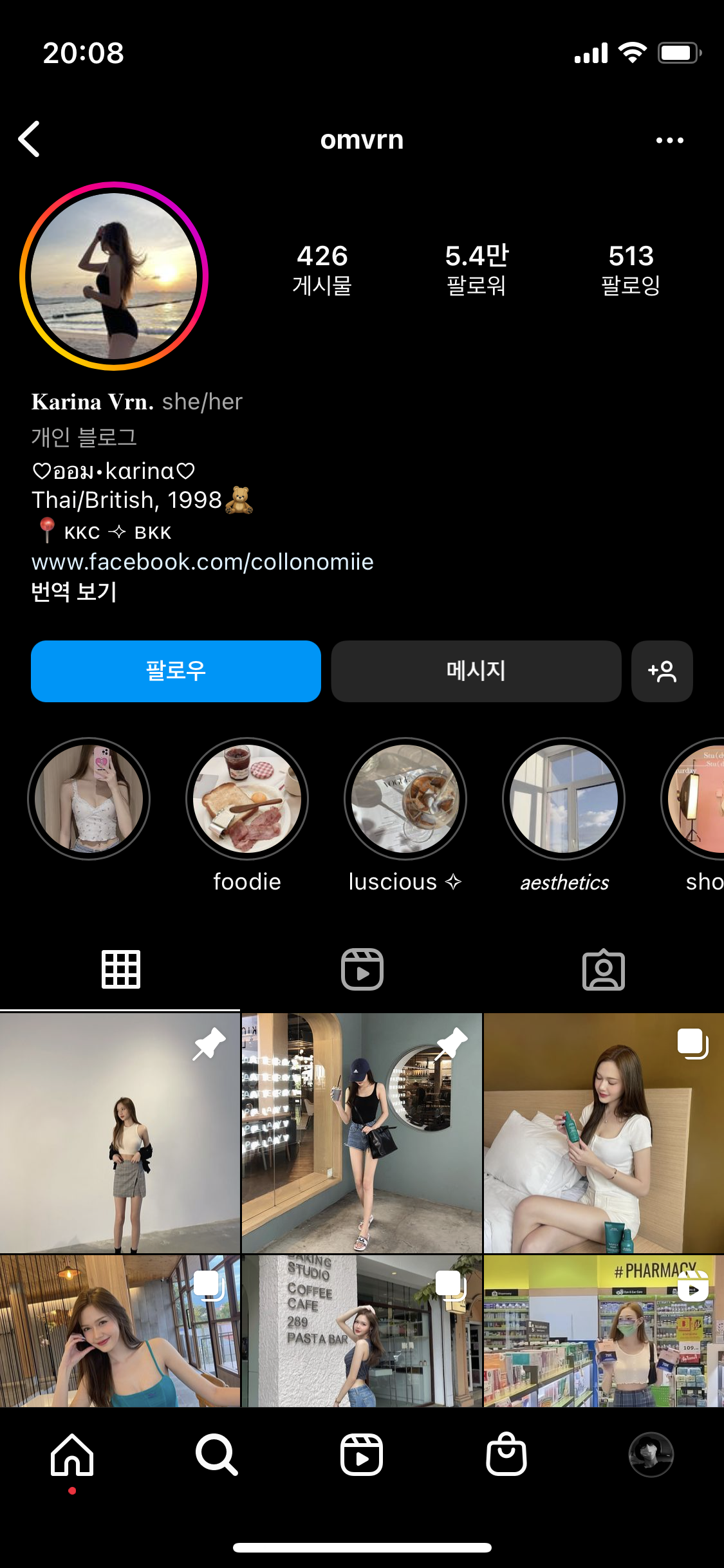Open the pinned post with the white studio wall
The width and height of the screenshot is (724, 1568).
click(120, 1133)
